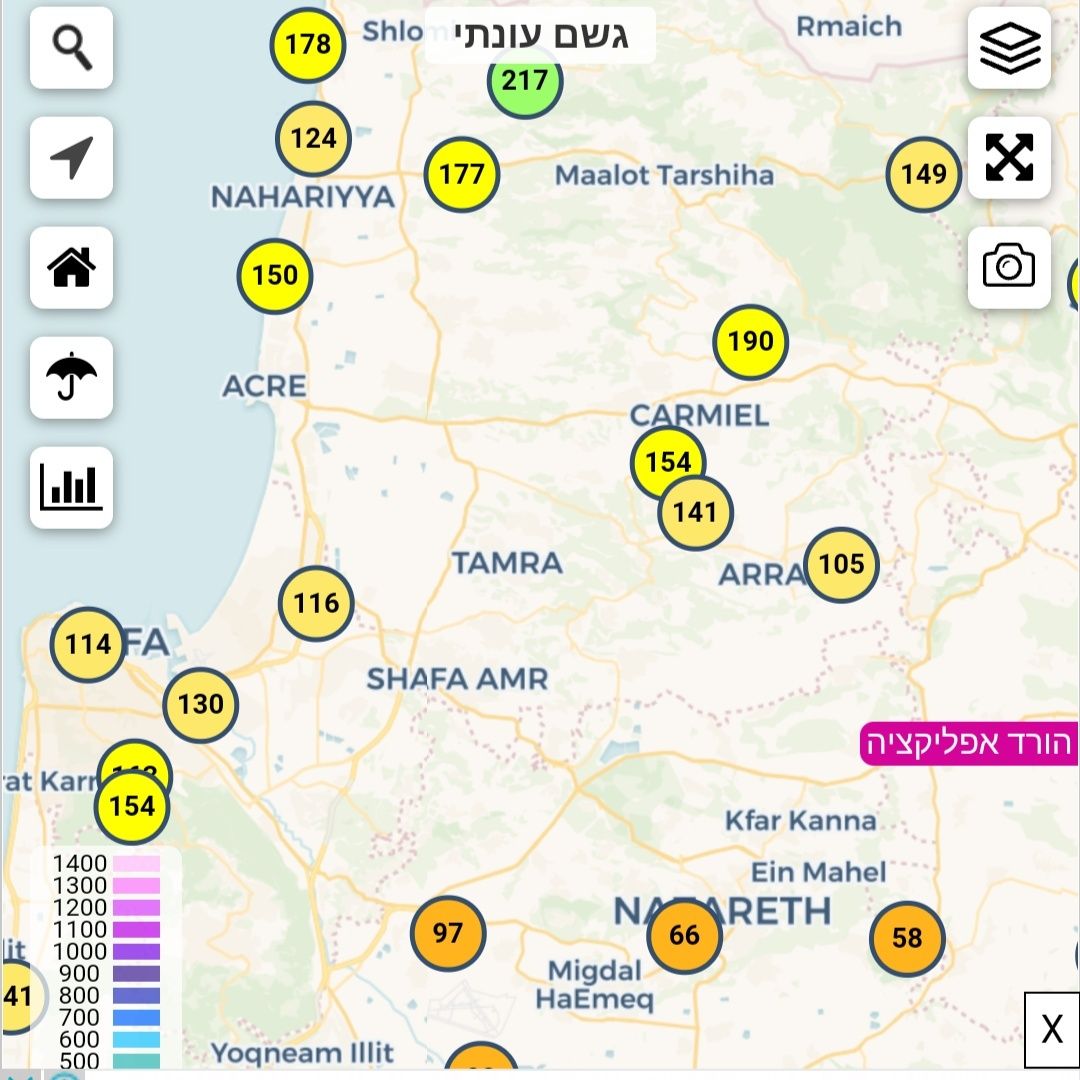Image resolution: width=1080 pixels, height=1080 pixels.
Task: Expand the map to fullscreen
Action: point(1009,158)
